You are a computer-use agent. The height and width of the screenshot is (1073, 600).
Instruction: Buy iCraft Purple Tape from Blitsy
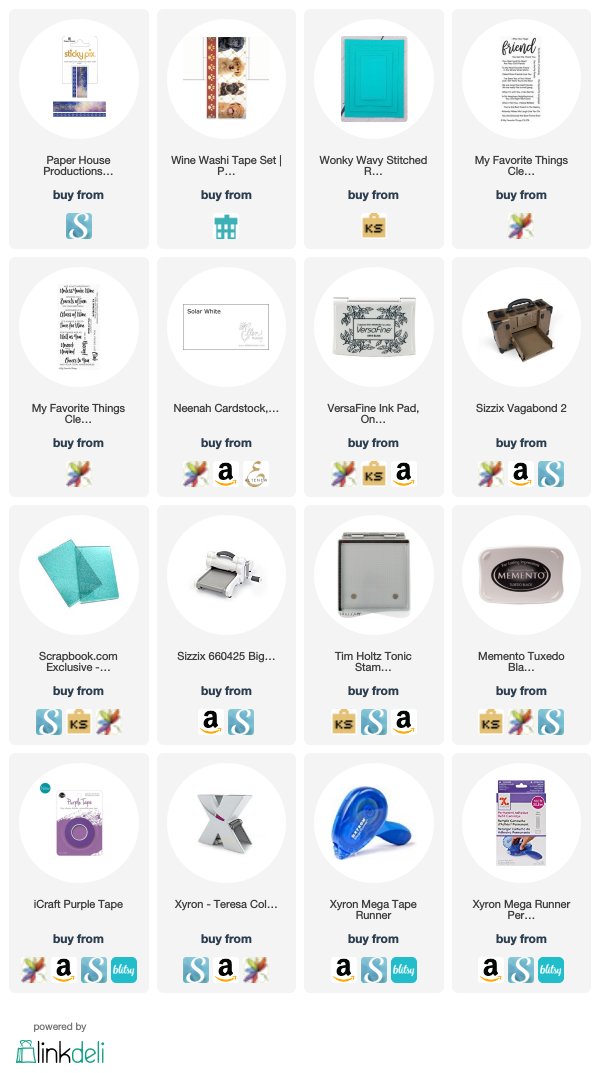[124, 970]
